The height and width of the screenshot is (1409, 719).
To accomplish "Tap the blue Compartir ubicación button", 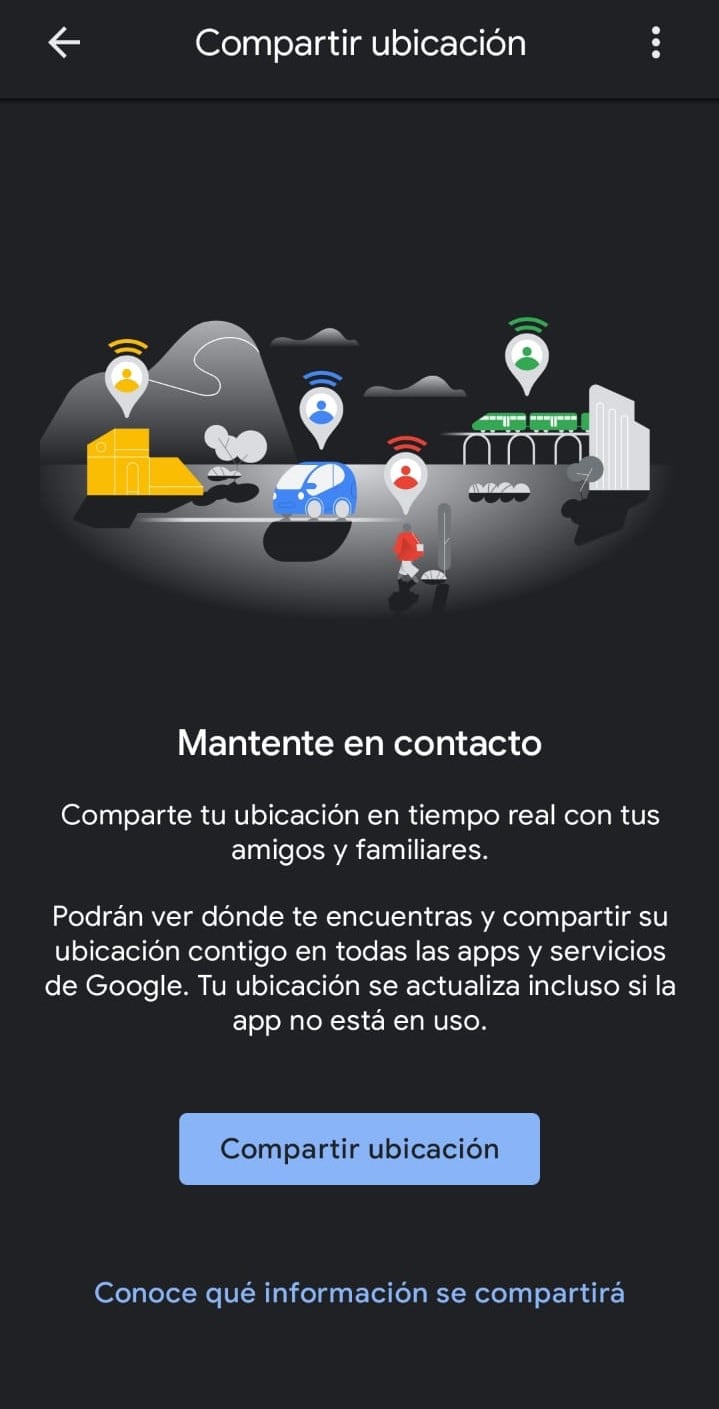I will coord(359,1148).
